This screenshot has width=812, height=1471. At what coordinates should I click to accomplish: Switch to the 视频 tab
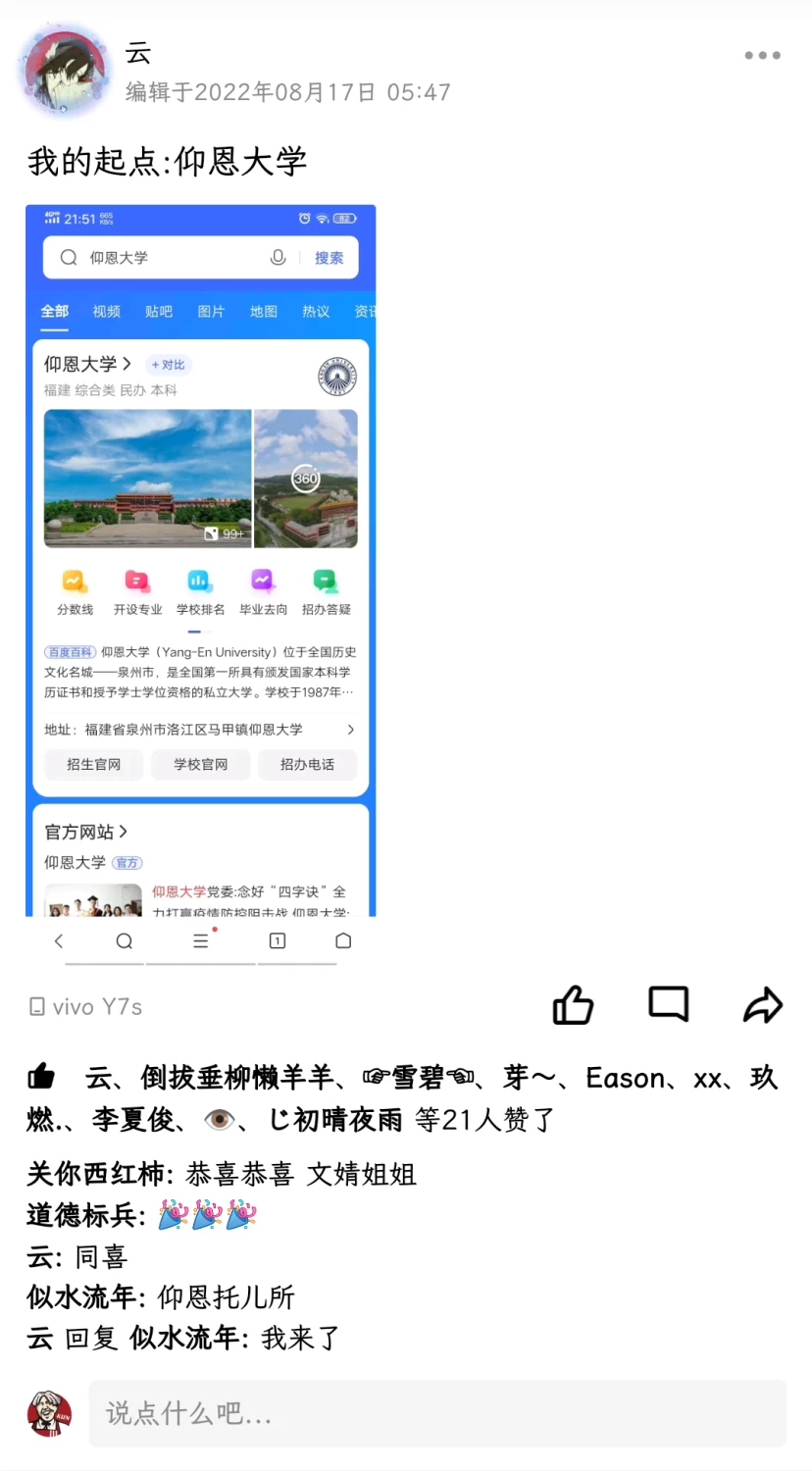pyautogui.click(x=106, y=312)
